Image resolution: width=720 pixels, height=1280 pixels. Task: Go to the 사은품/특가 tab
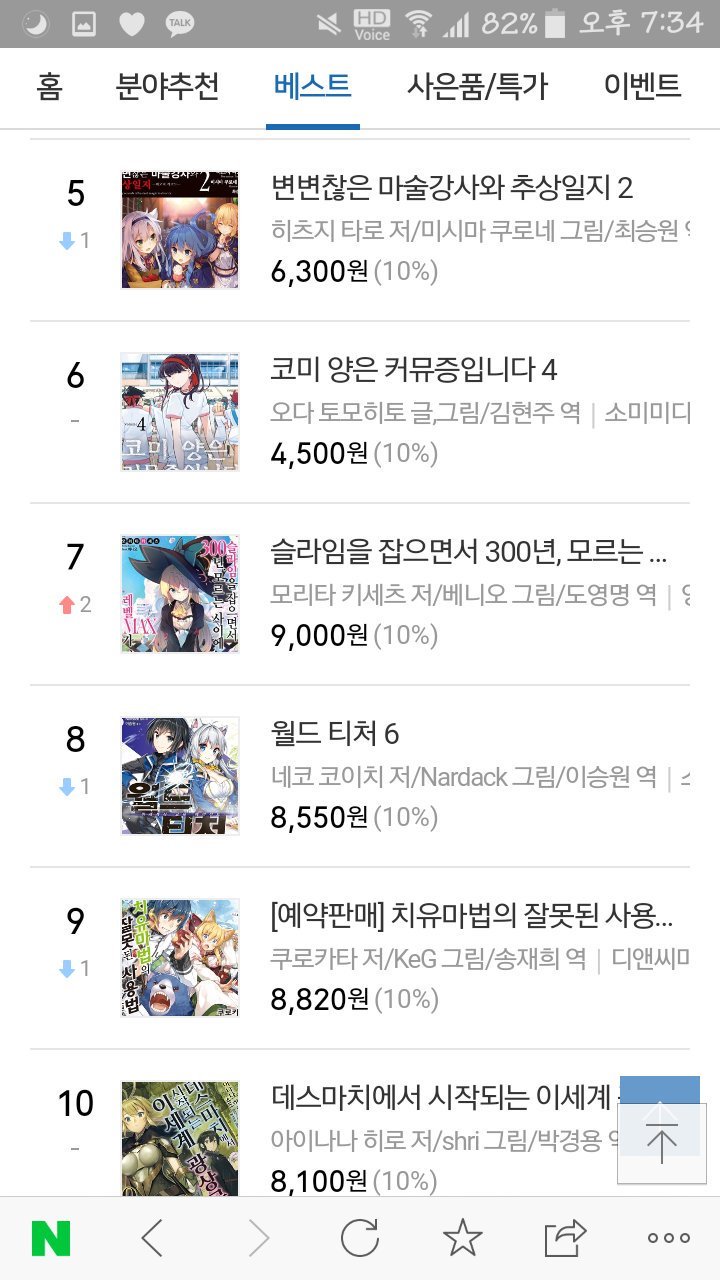[x=477, y=87]
